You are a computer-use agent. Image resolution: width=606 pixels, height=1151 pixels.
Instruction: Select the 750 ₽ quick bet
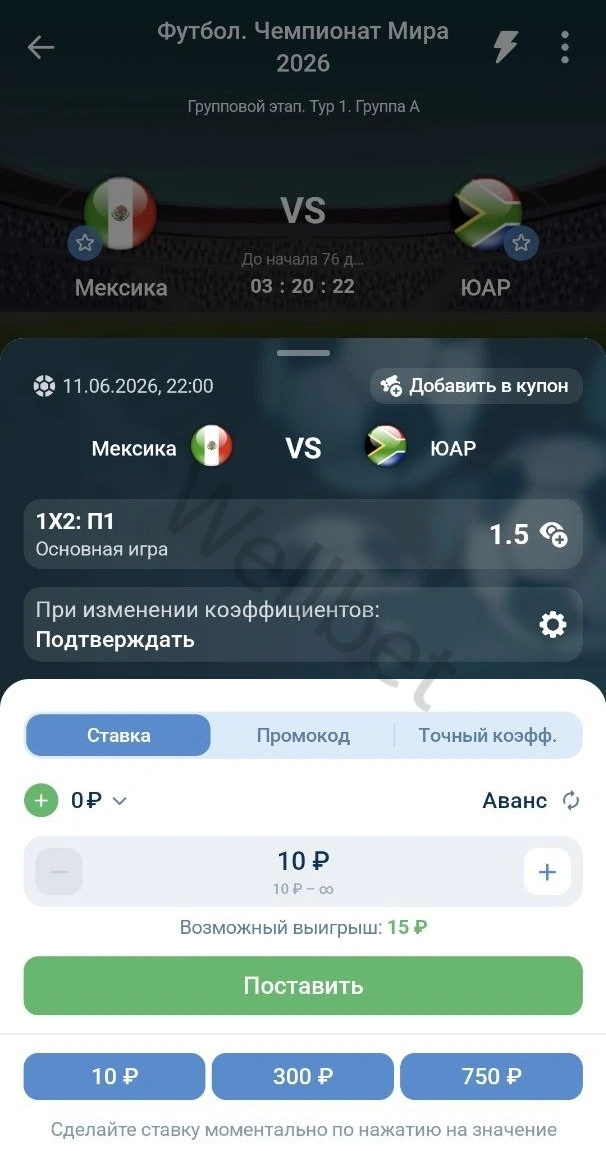click(x=491, y=1076)
